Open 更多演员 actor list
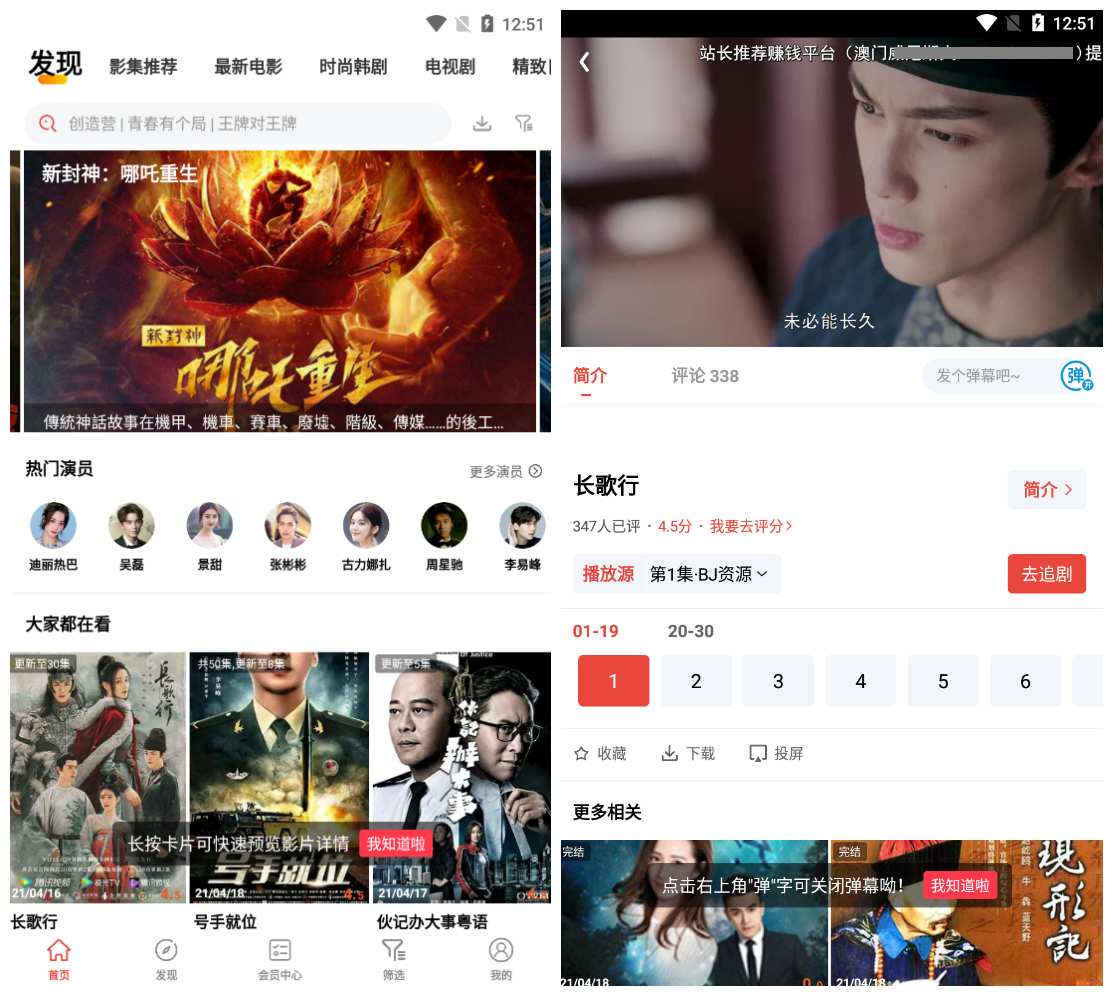 (505, 471)
